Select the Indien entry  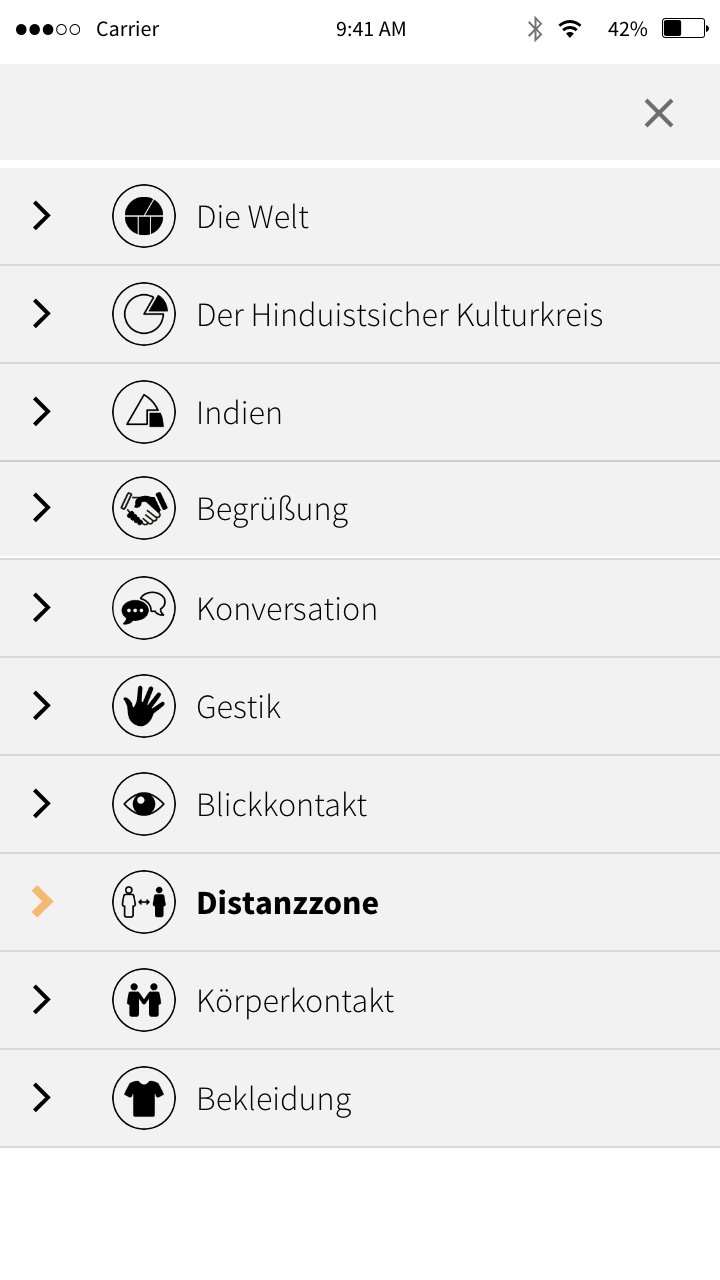(x=360, y=412)
